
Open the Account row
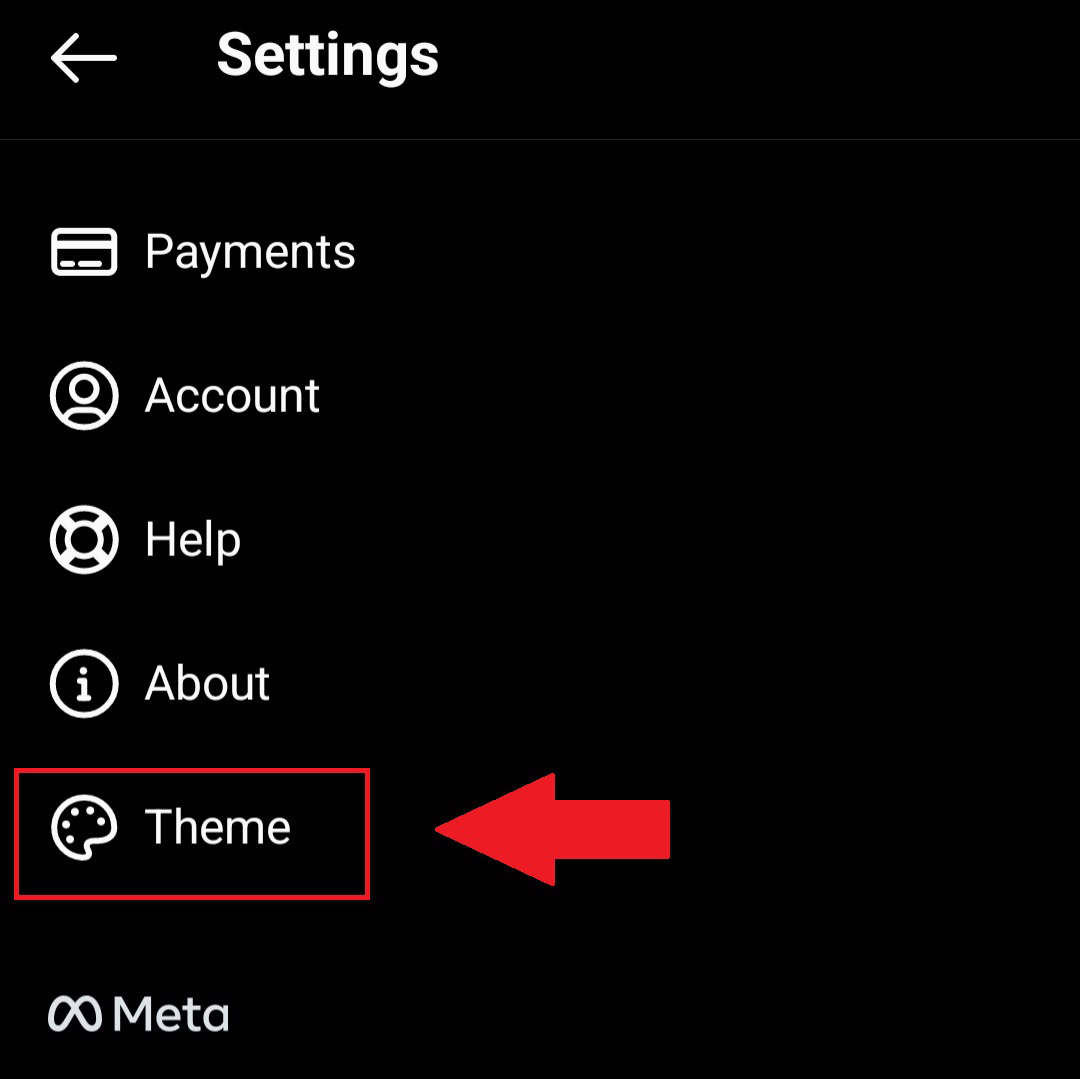point(231,396)
